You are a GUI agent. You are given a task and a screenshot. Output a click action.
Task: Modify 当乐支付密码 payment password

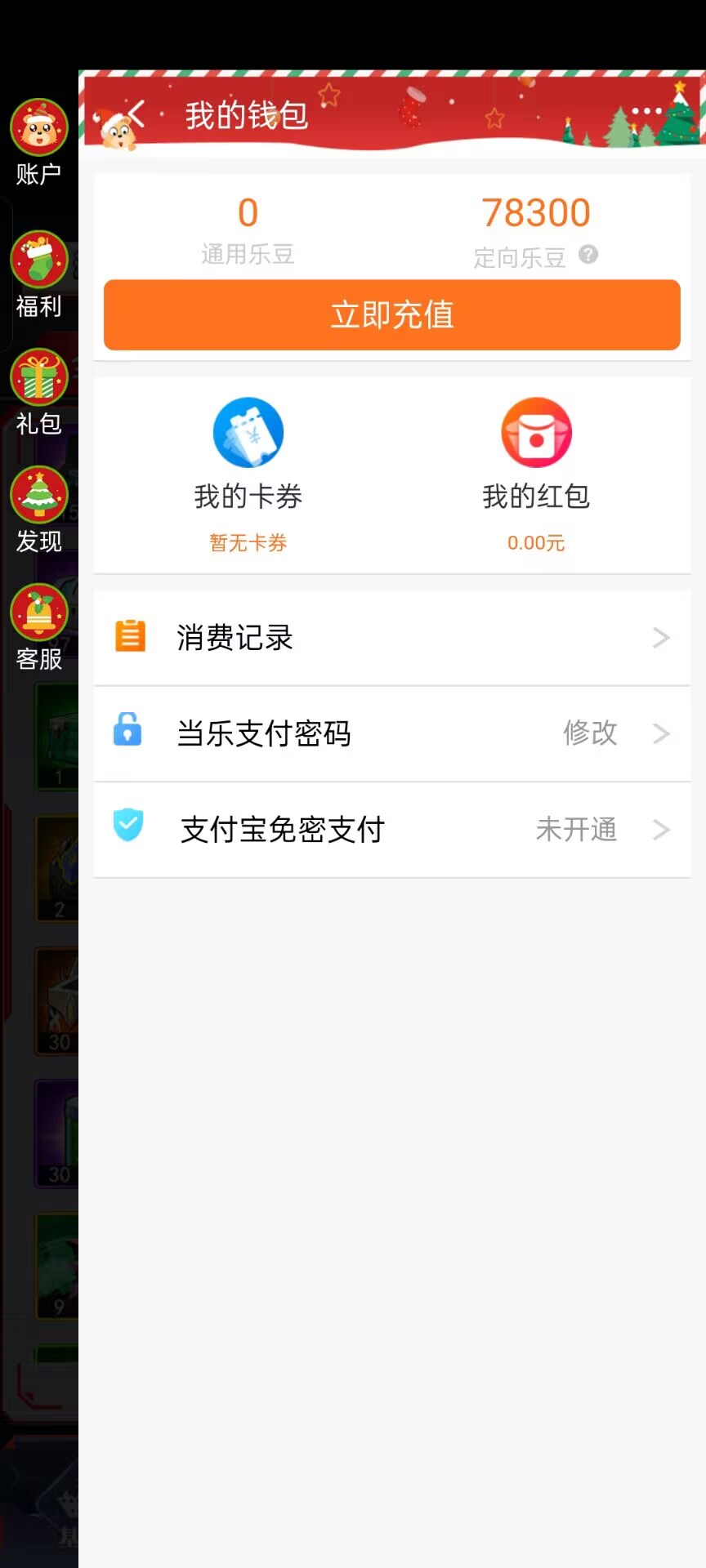tap(392, 733)
